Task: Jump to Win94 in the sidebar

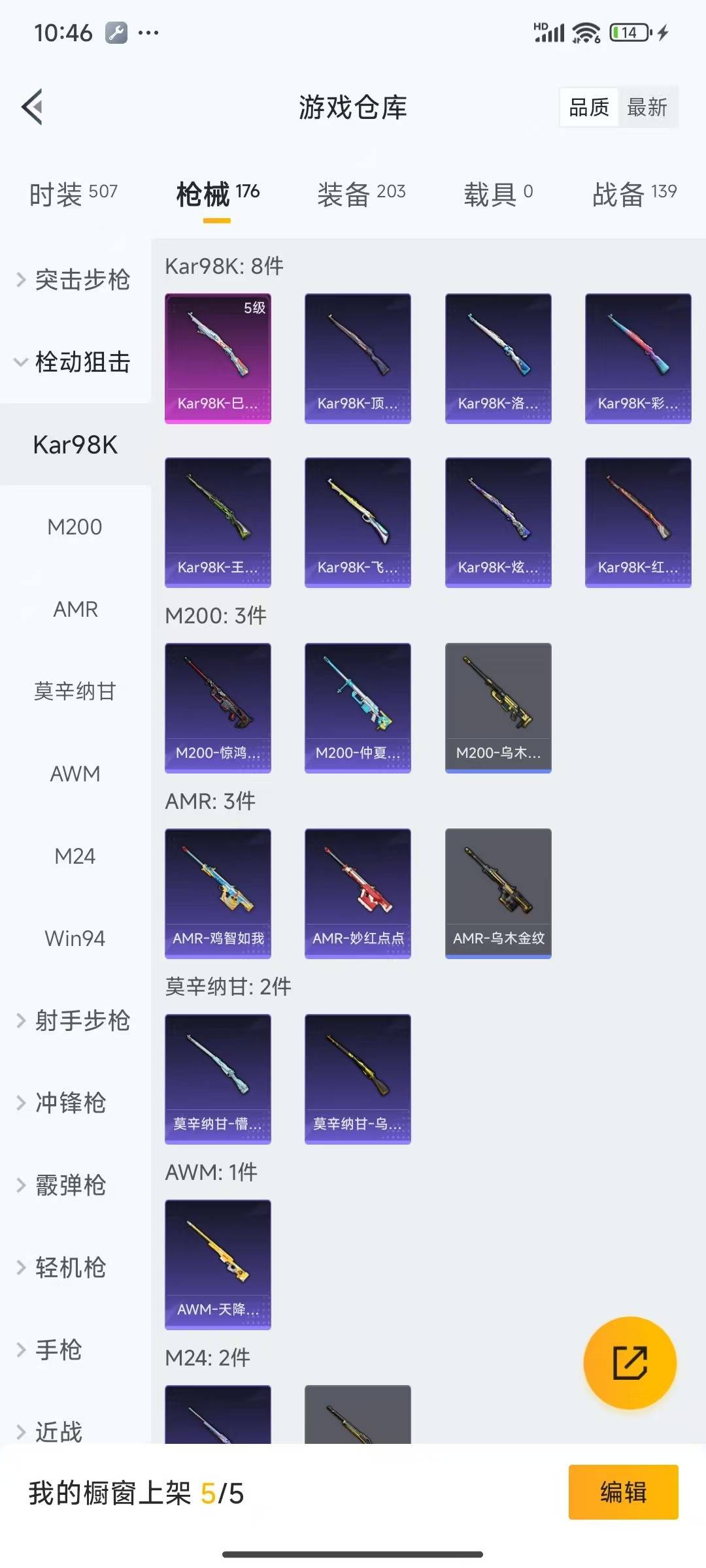Action: tap(75, 938)
